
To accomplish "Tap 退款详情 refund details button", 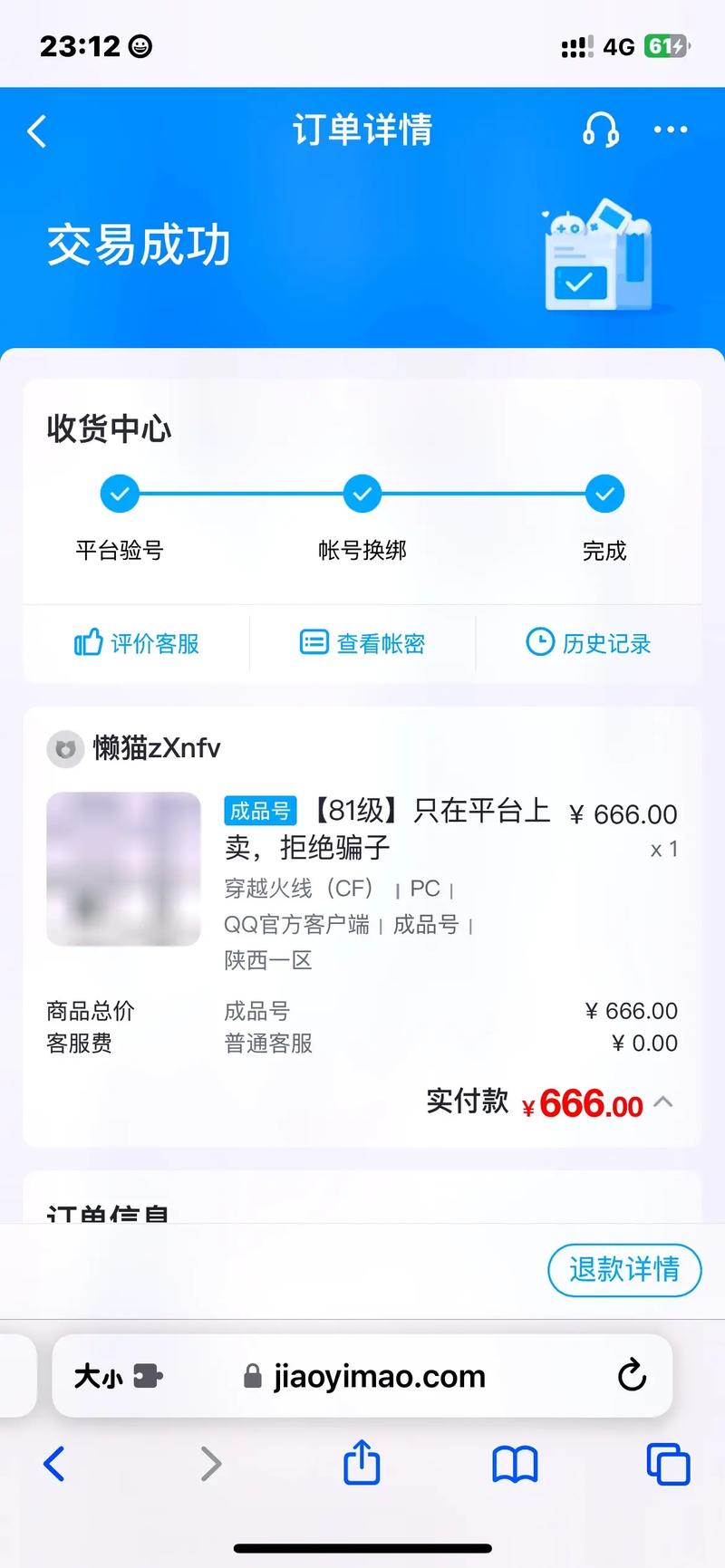I will (x=624, y=1270).
